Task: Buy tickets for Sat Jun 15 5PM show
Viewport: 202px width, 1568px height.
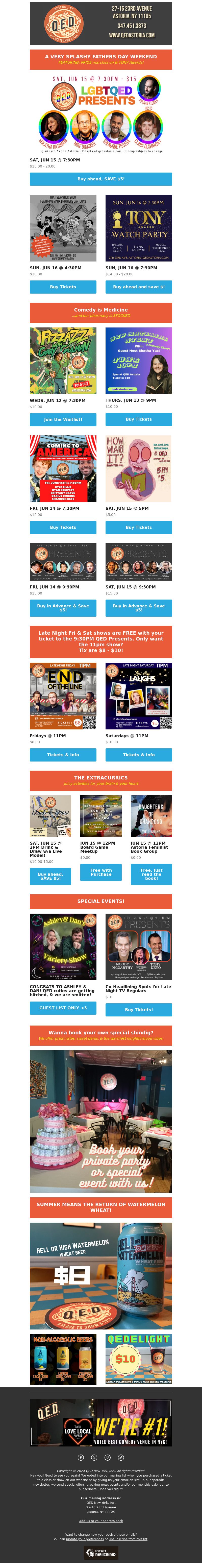Action: pos(139,528)
